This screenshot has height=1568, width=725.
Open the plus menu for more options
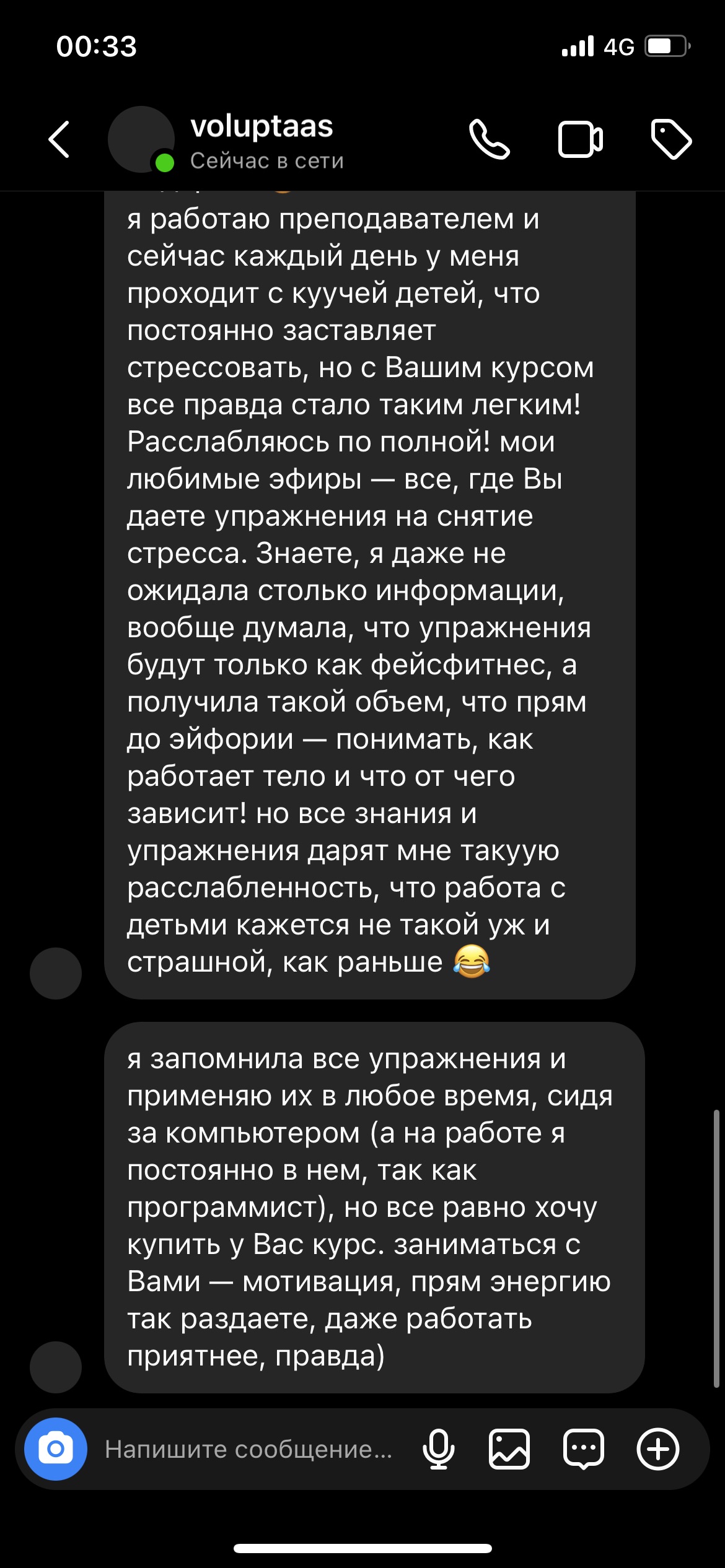[657, 1449]
